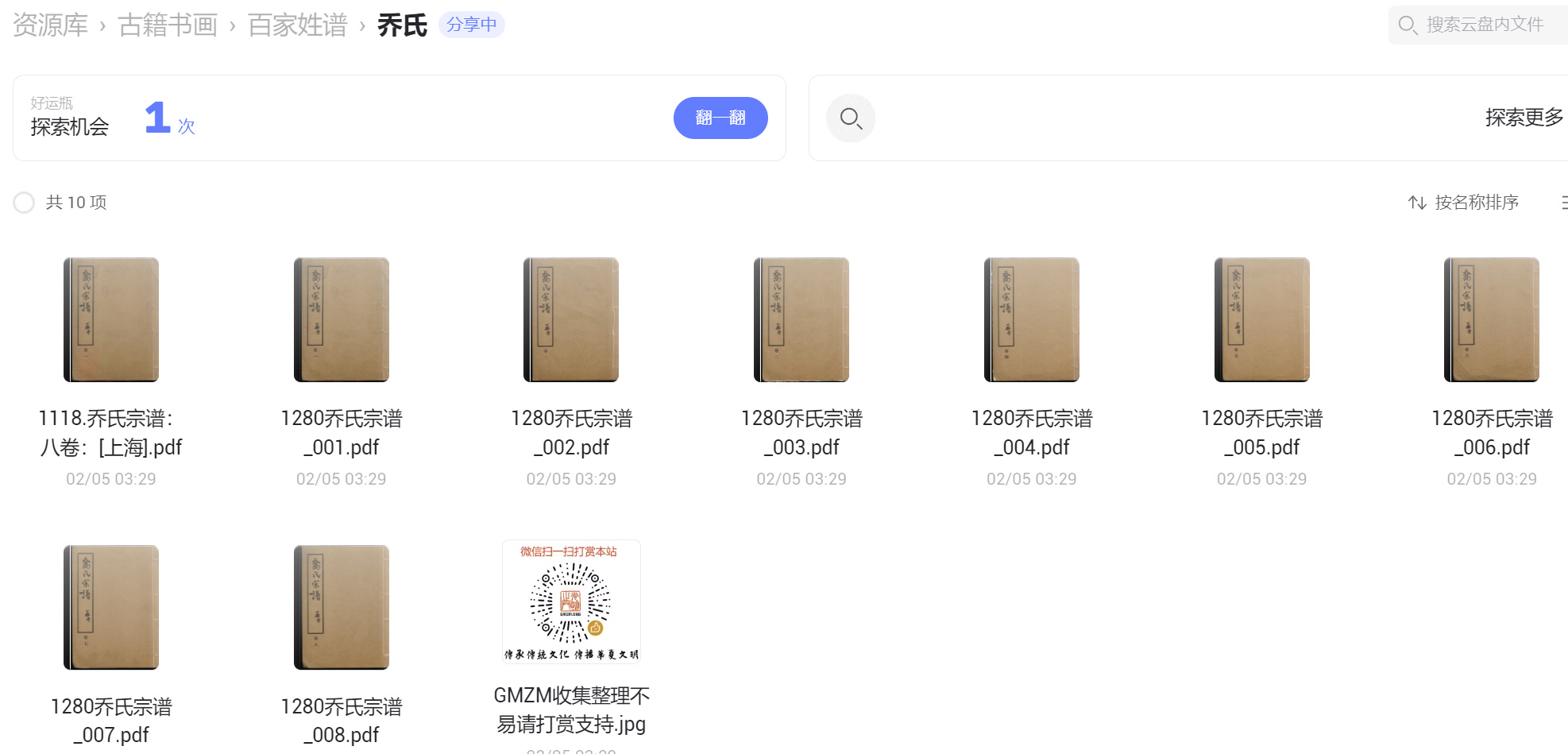Open 1280乔氏宗谱_004.pdf
This screenshot has height=754, width=1568.
click(1032, 320)
